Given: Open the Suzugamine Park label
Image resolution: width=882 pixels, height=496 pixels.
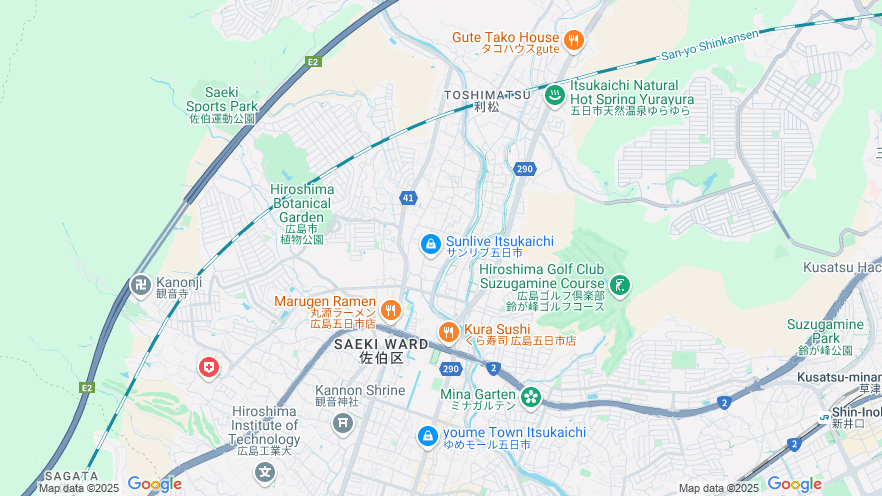Looking at the screenshot, I should (x=825, y=331).
